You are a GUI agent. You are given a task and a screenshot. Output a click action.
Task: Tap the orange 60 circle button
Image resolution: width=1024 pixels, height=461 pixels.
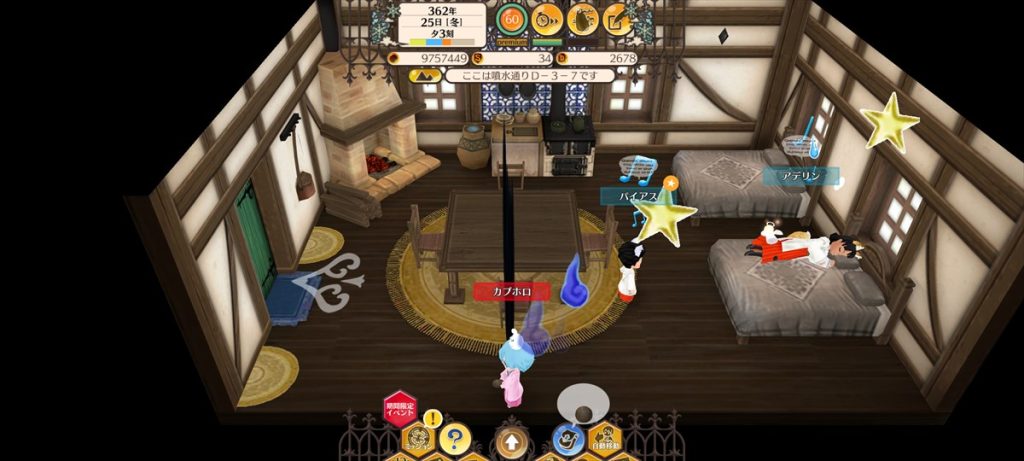pyautogui.click(x=512, y=19)
